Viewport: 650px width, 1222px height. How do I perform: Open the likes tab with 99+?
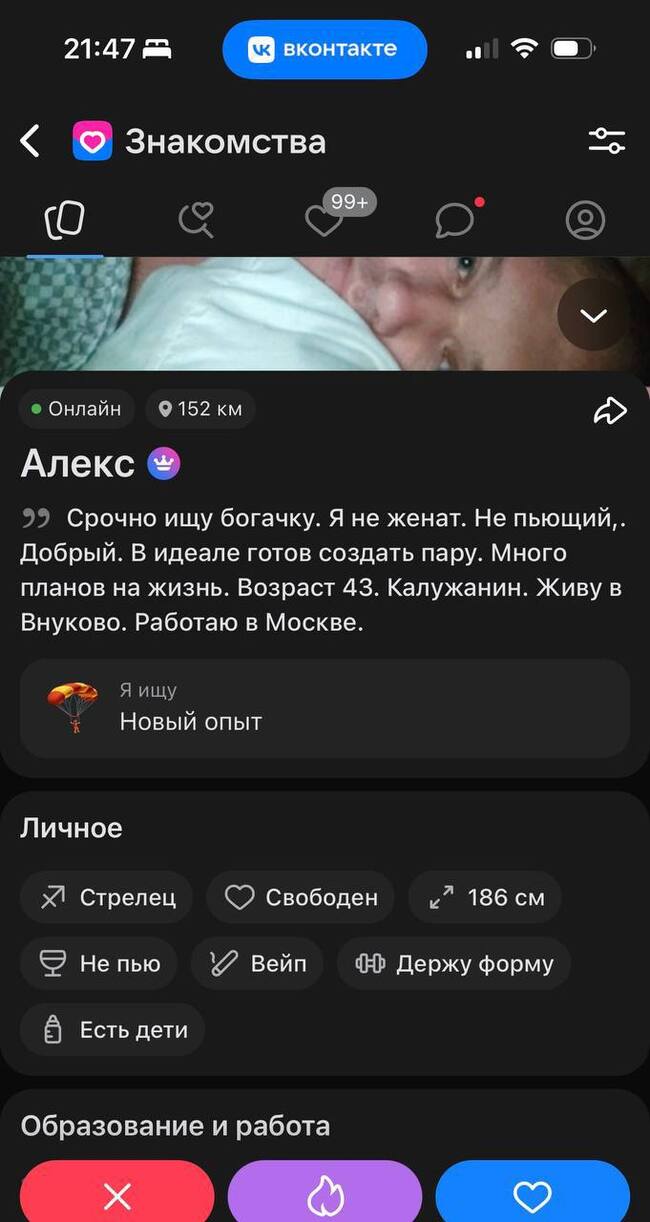[x=326, y=220]
